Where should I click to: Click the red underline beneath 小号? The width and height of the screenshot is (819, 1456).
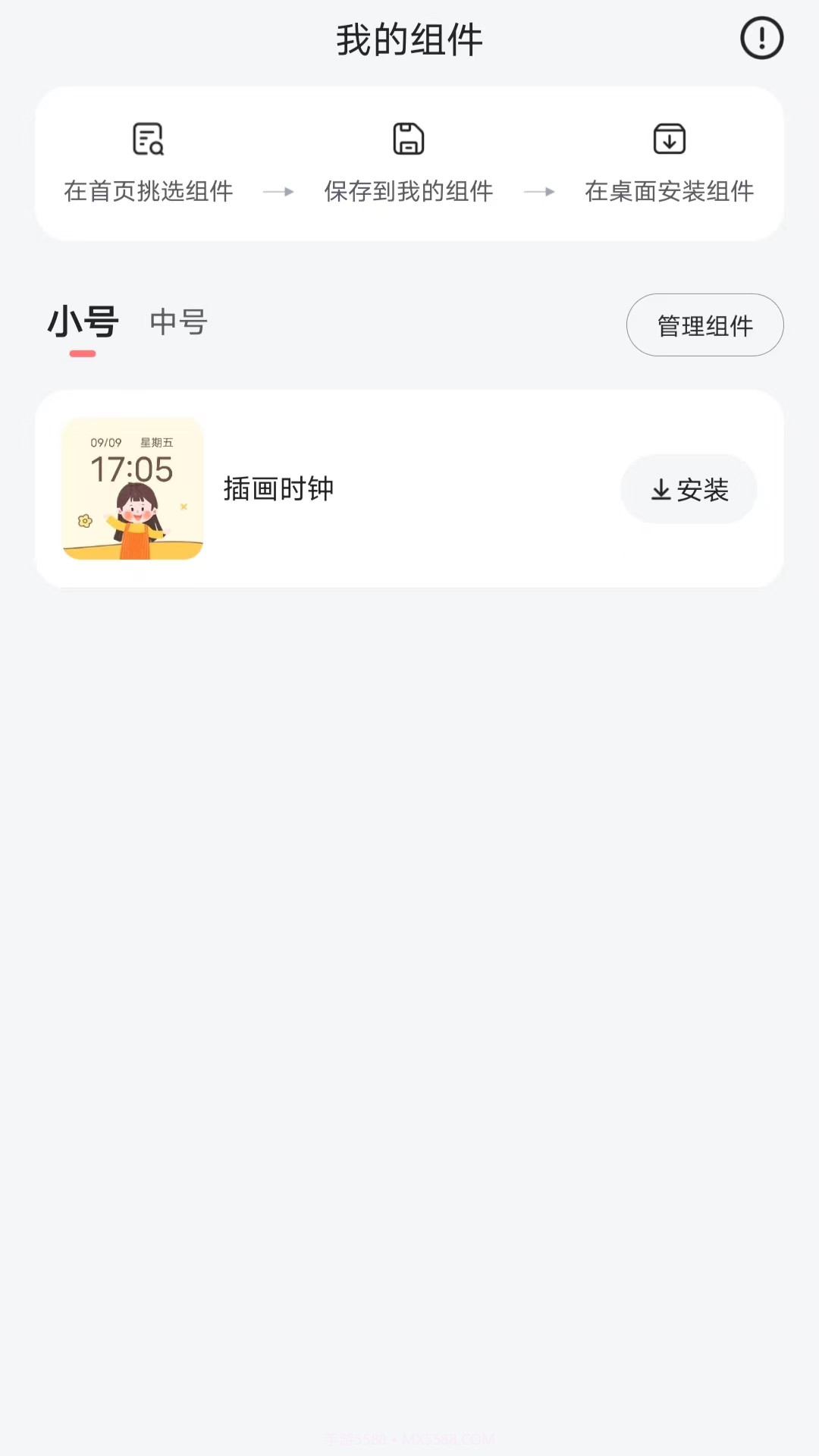coord(81,352)
